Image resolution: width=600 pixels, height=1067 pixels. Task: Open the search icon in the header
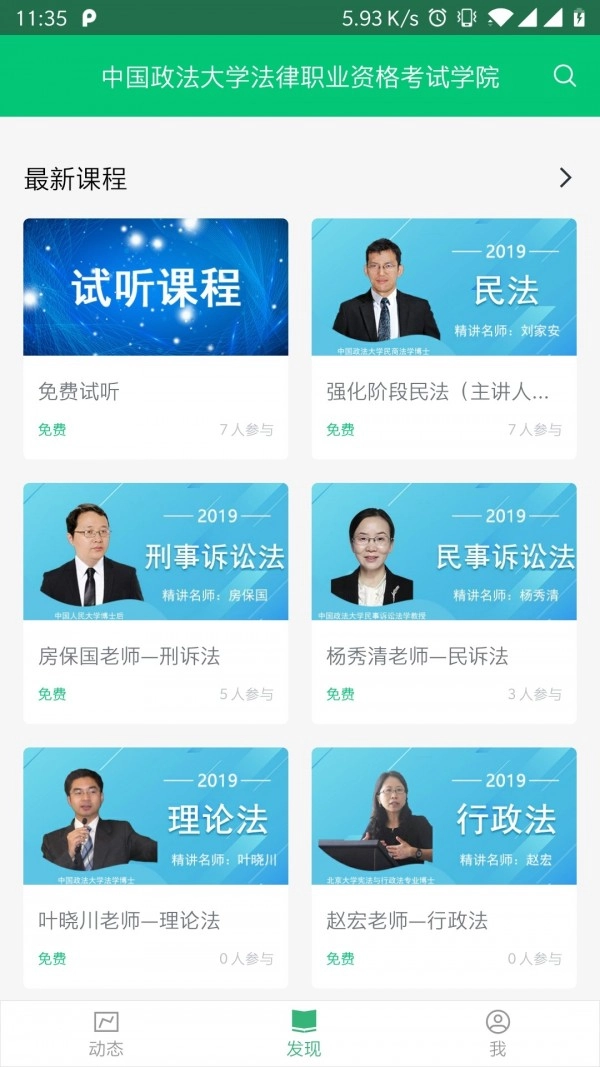[x=564, y=76]
